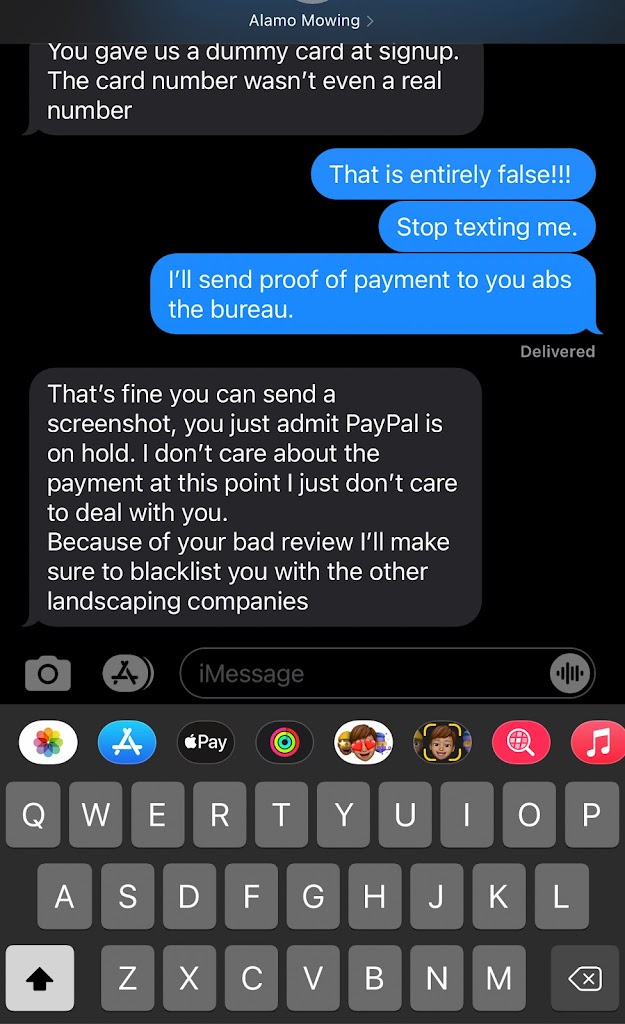
Task: Open Alamo Mowing contact details
Action: coord(311,20)
